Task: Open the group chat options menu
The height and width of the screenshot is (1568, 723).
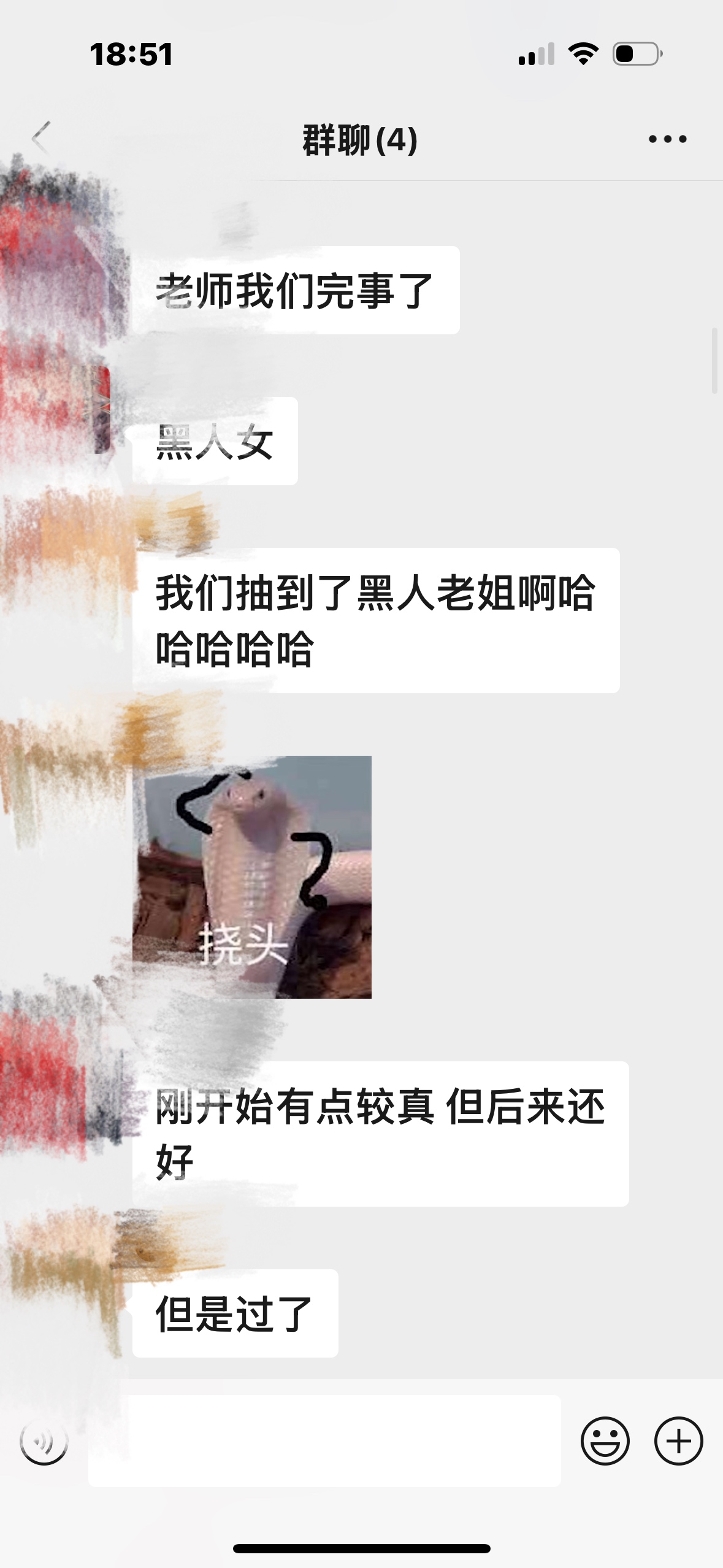Action: coord(667,139)
